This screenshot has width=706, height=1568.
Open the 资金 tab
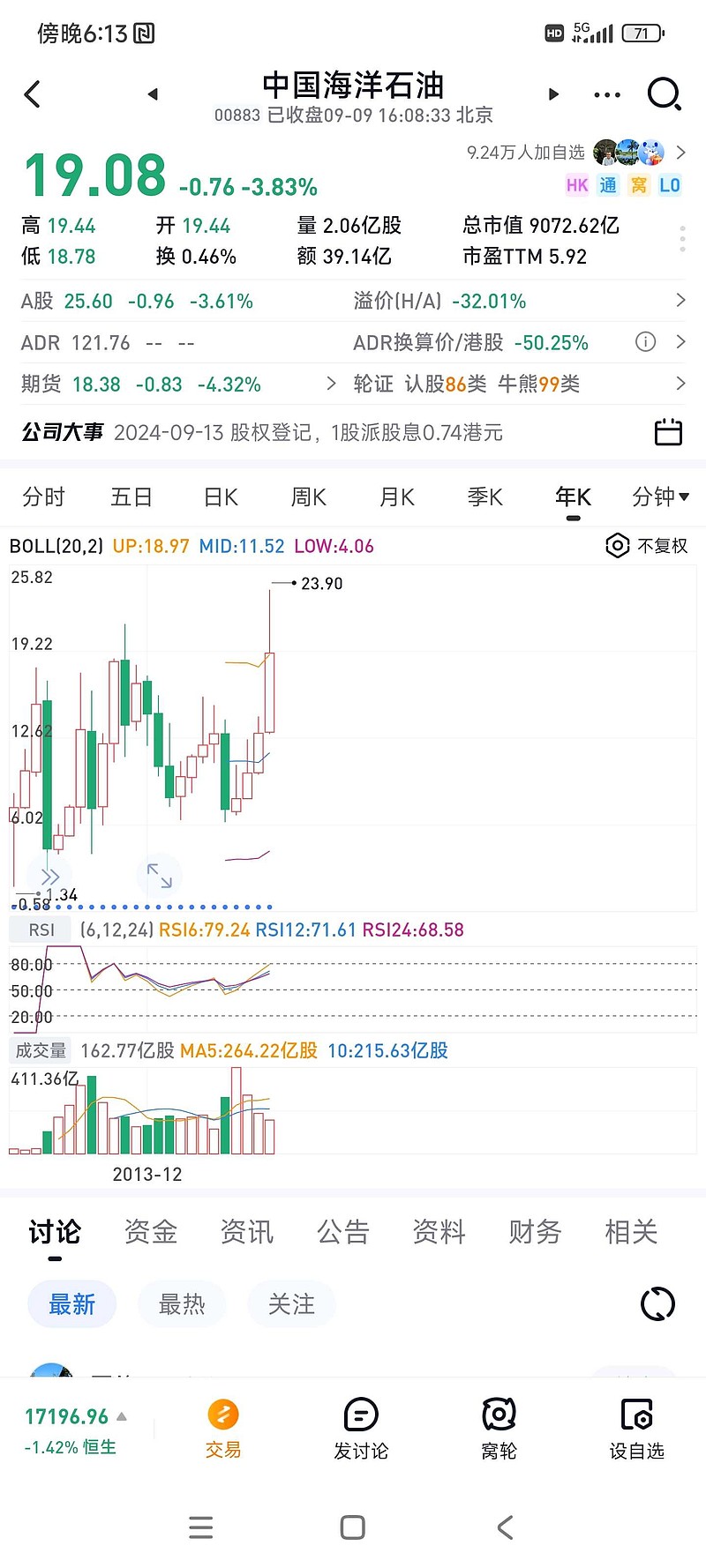(x=151, y=1232)
